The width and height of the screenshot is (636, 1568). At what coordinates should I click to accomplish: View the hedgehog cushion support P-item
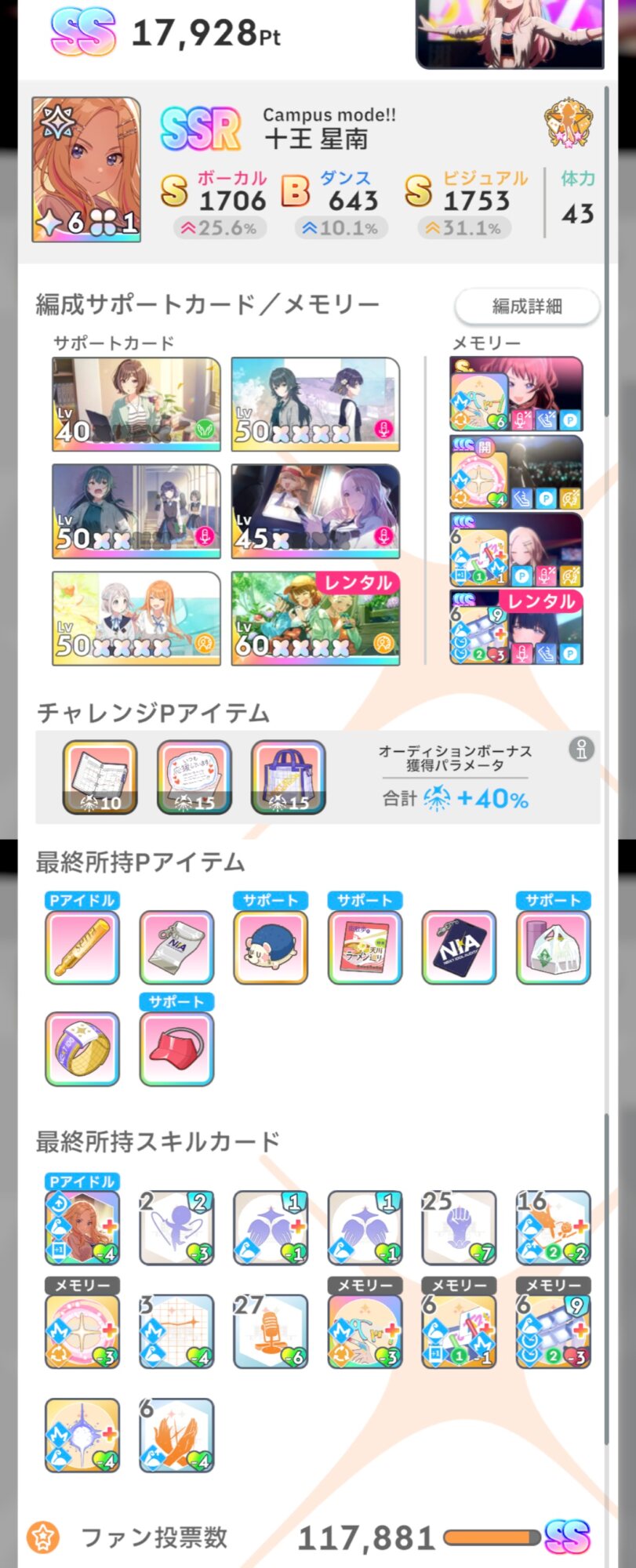(271, 946)
